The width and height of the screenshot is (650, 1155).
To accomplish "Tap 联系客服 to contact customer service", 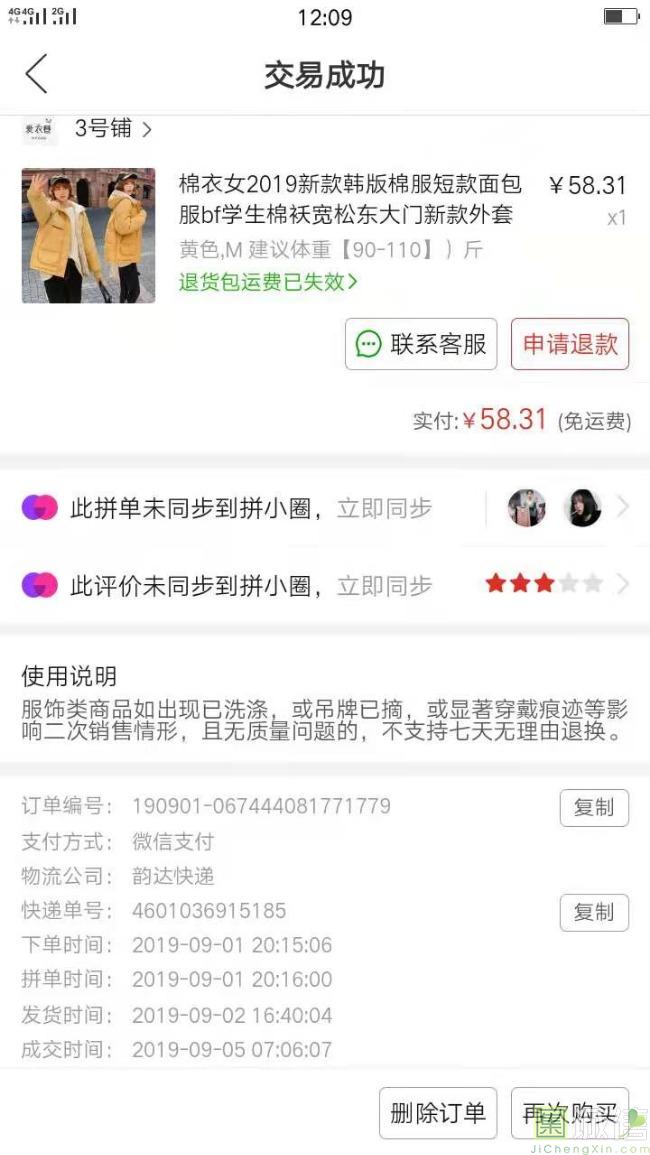I will 421,344.
